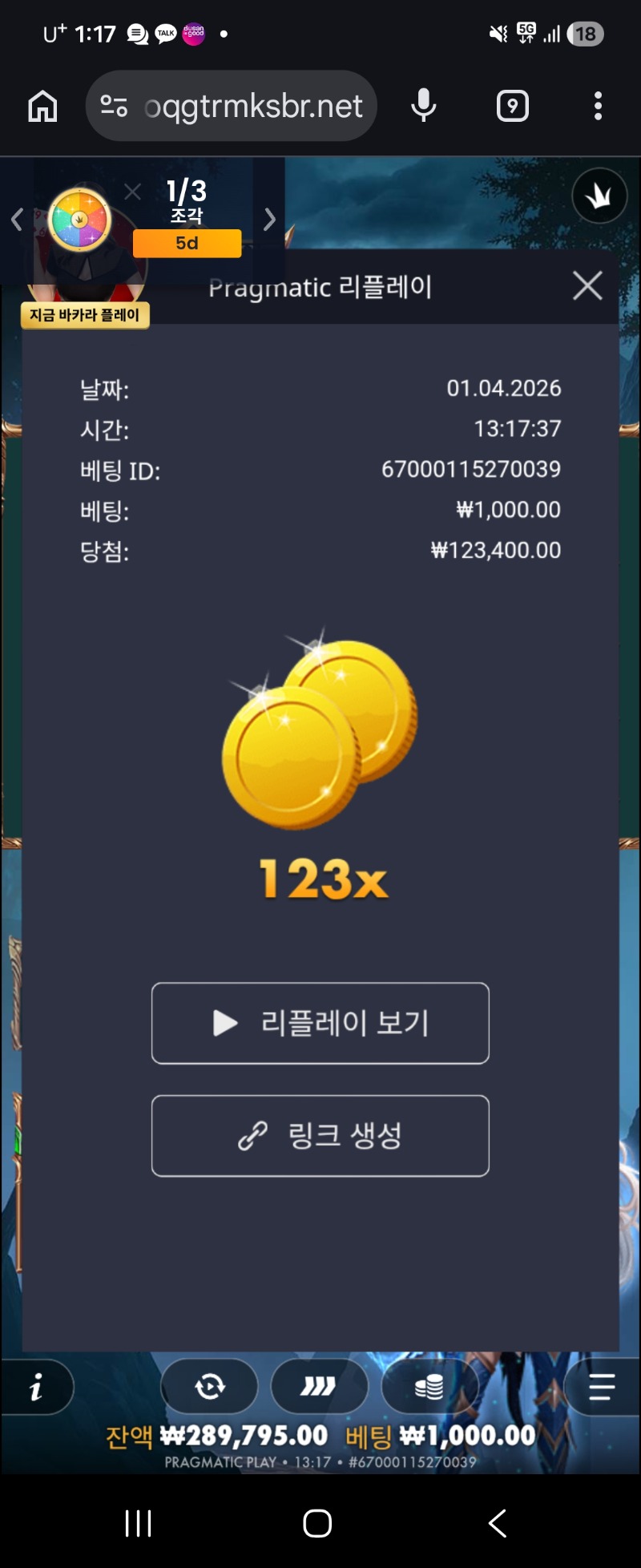Tap the 지금 바카라 플레이 banner
The height and width of the screenshot is (1568, 641).
[85, 315]
